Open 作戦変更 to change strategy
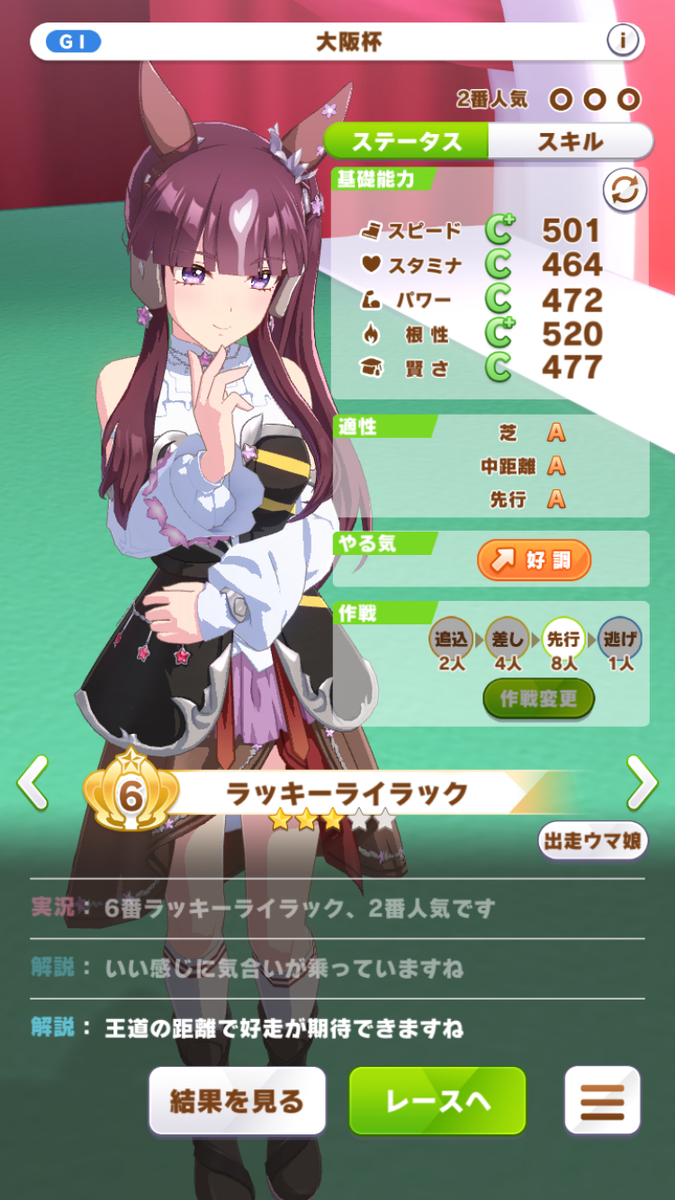The width and height of the screenshot is (675, 1200). 539,698
